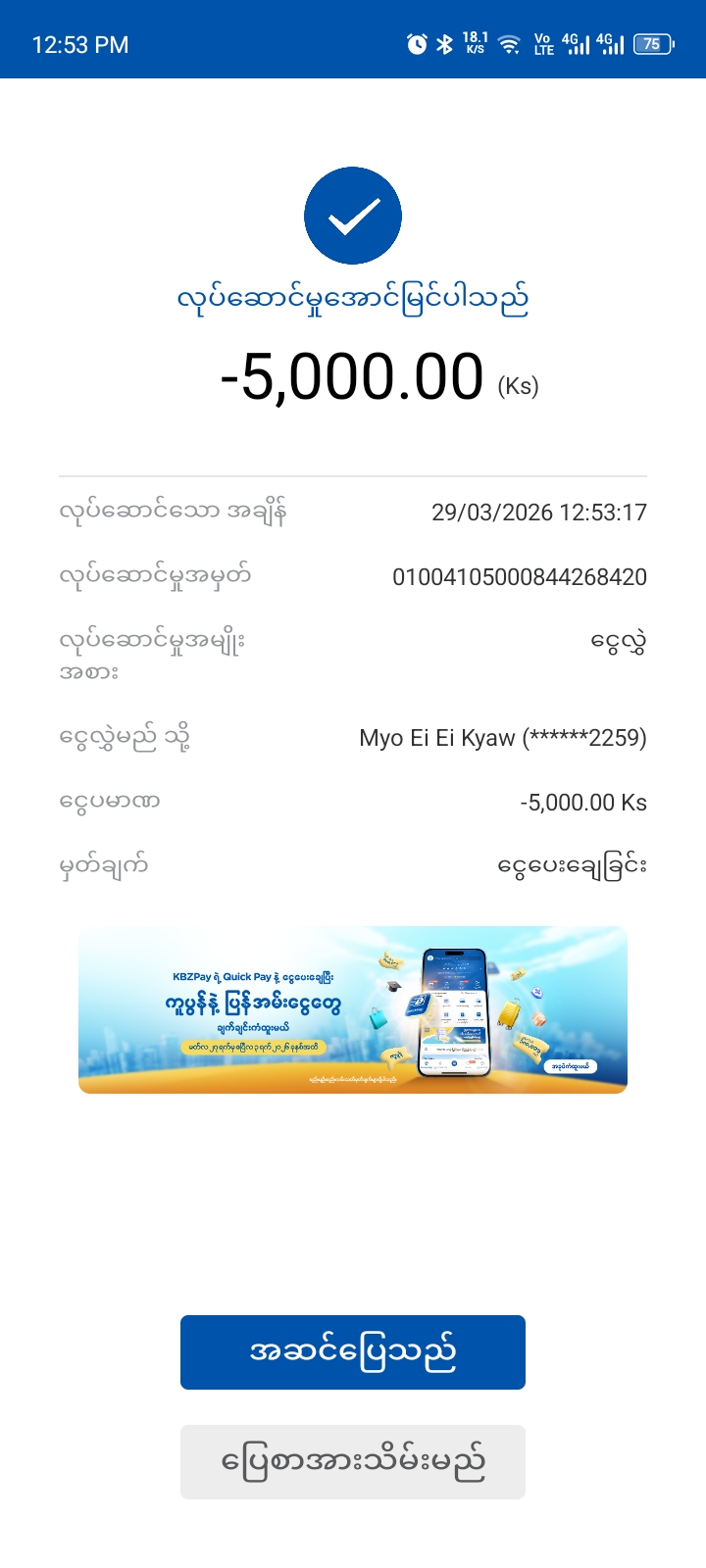Tap the blue အဆင်ပြေသည် button
This screenshot has width=706, height=1568.
[x=353, y=1352]
